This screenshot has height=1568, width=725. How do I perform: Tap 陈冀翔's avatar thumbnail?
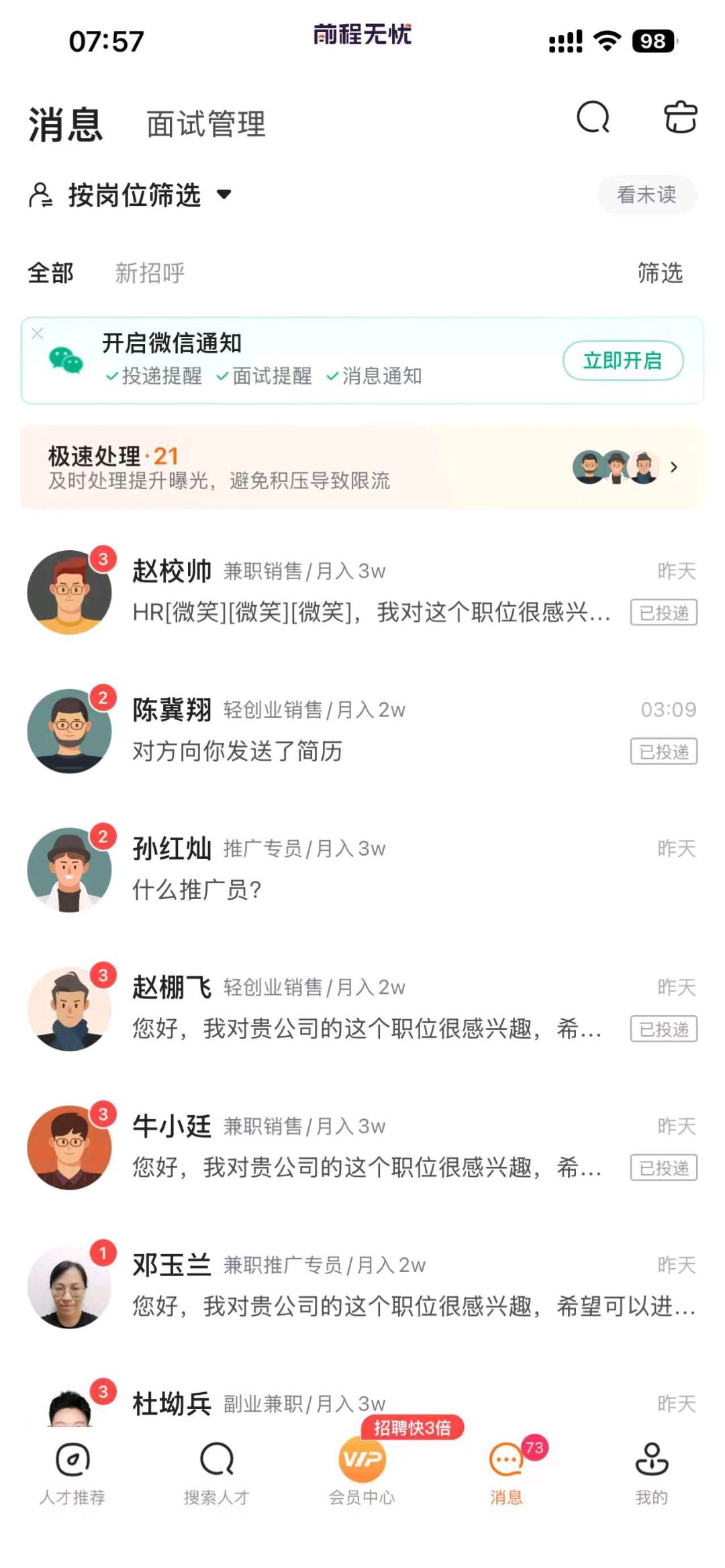70,731
